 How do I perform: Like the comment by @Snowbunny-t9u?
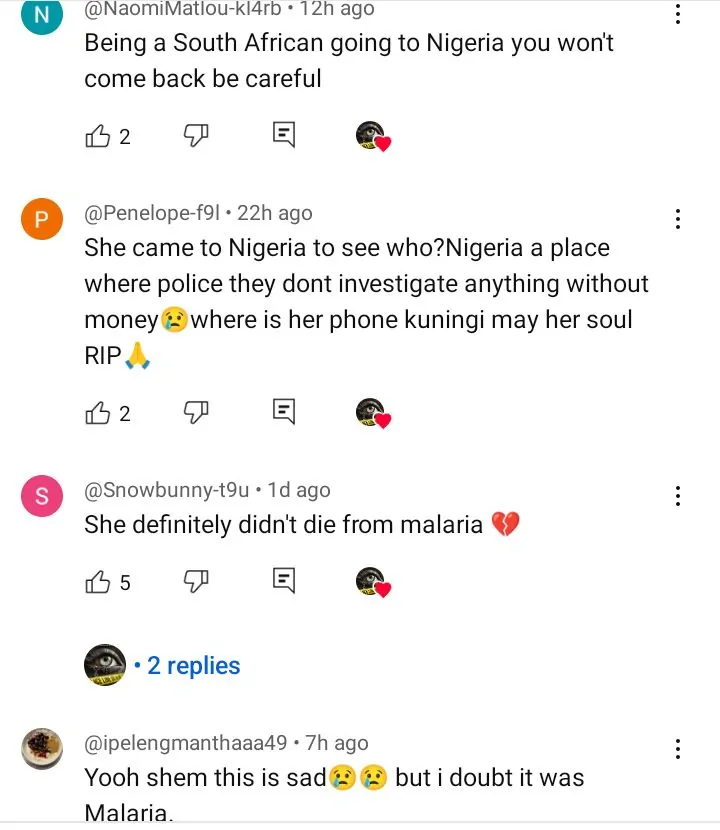point(98,581)
